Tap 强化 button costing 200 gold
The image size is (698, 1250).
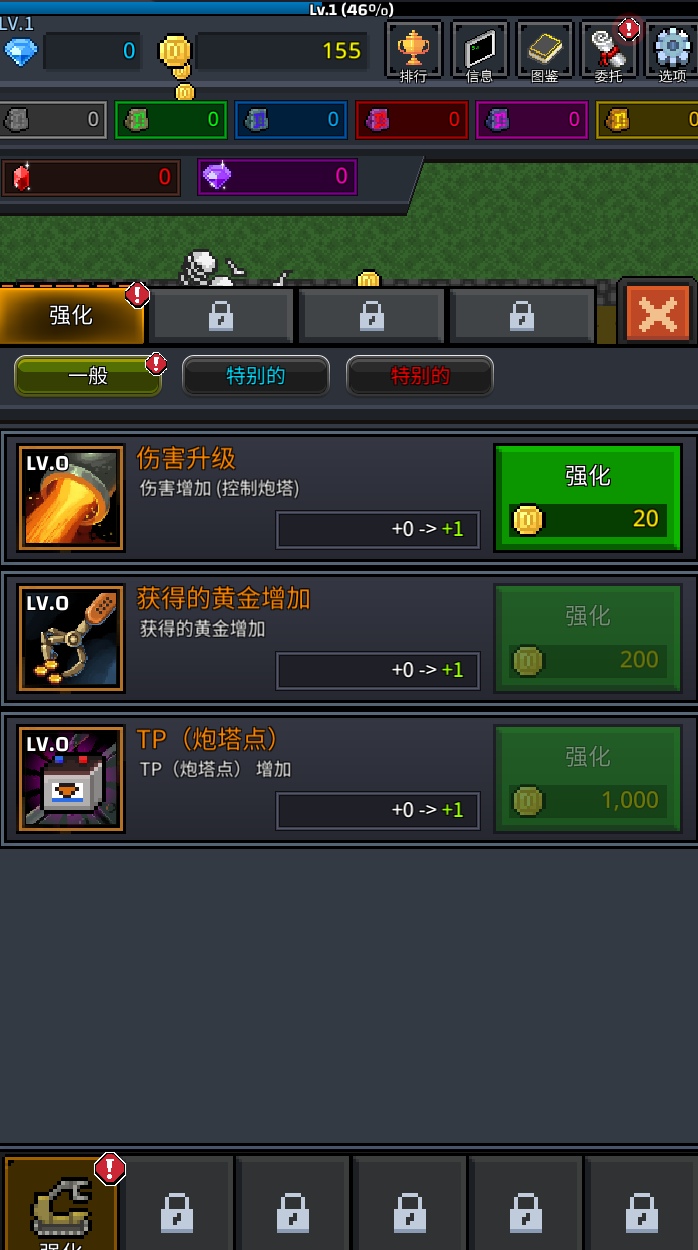tap(588, 638)
